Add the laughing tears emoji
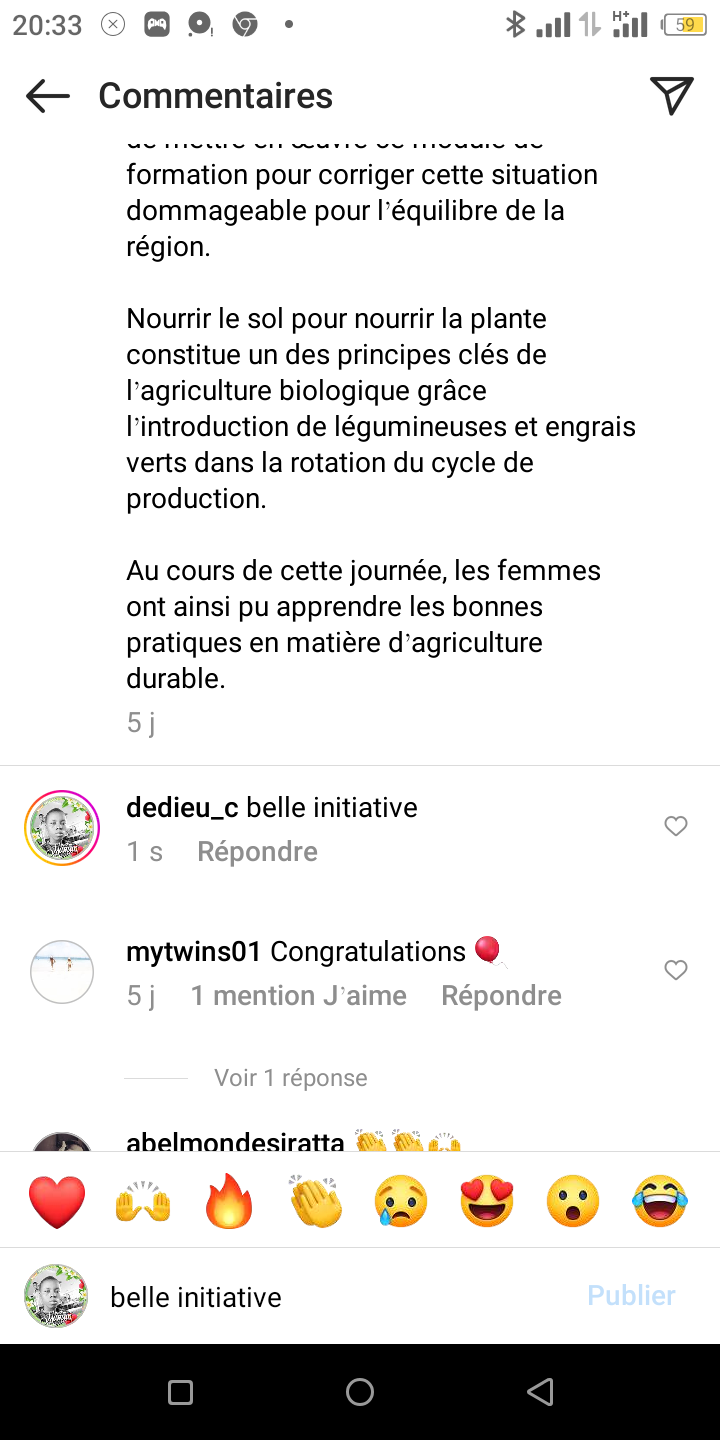 [660, 1201]
